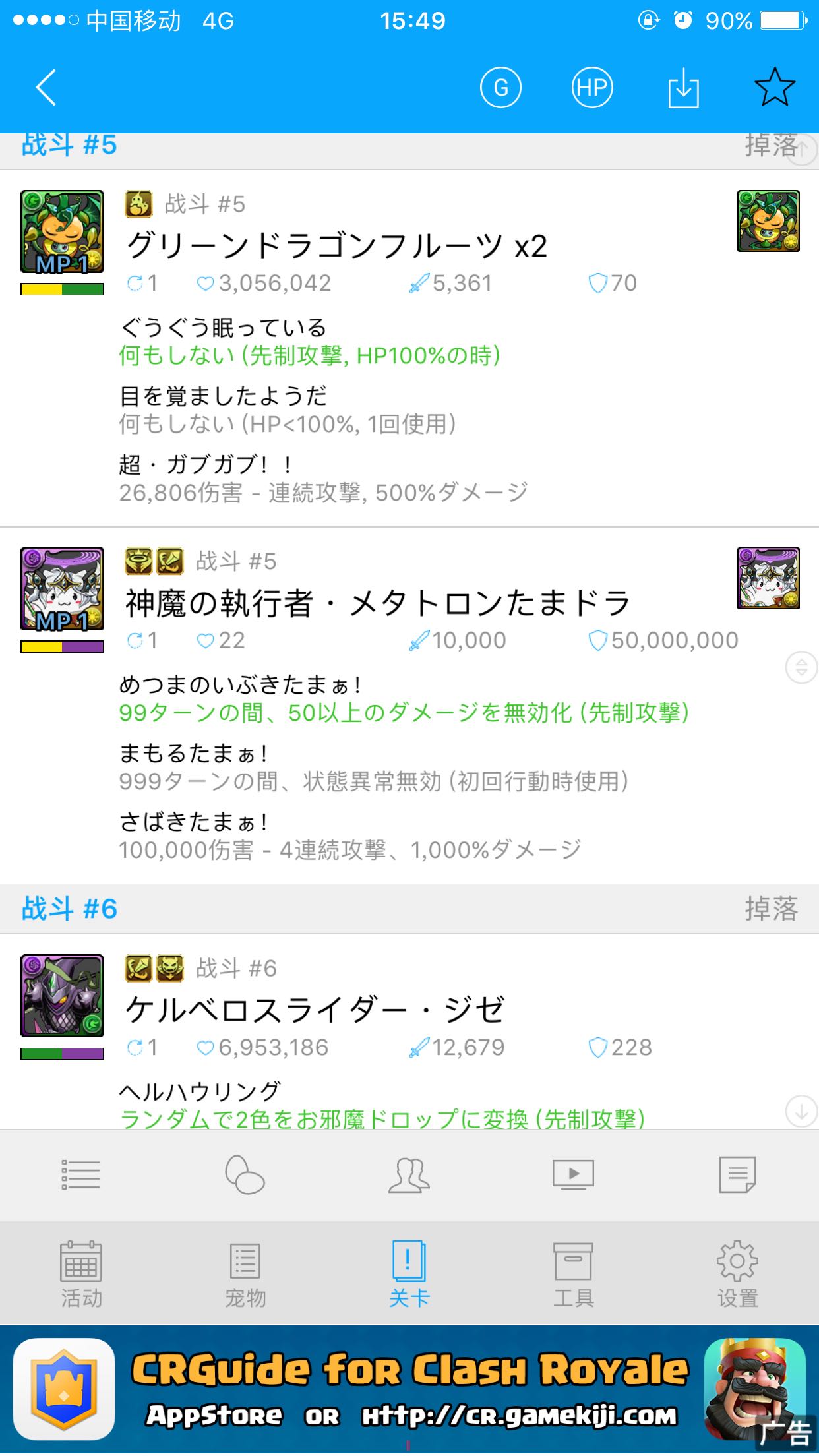This screenshot has width=819, height=1456.
Task: View the グリーンドラゴンフルーツ drop thumbnail
Action: (x=768, y=221)
